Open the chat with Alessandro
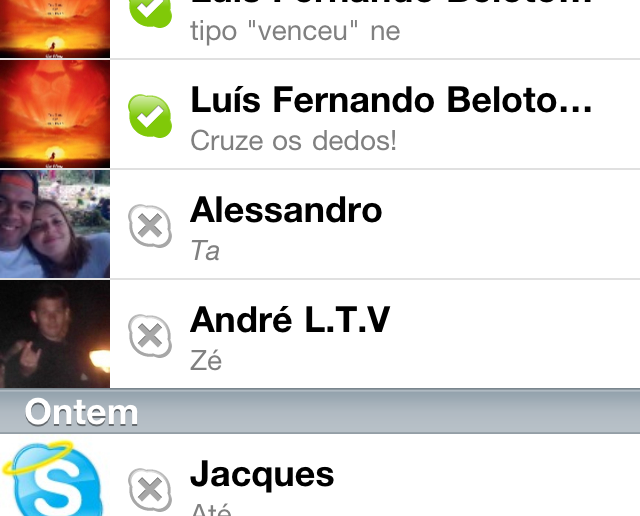 tap(390, 226)
